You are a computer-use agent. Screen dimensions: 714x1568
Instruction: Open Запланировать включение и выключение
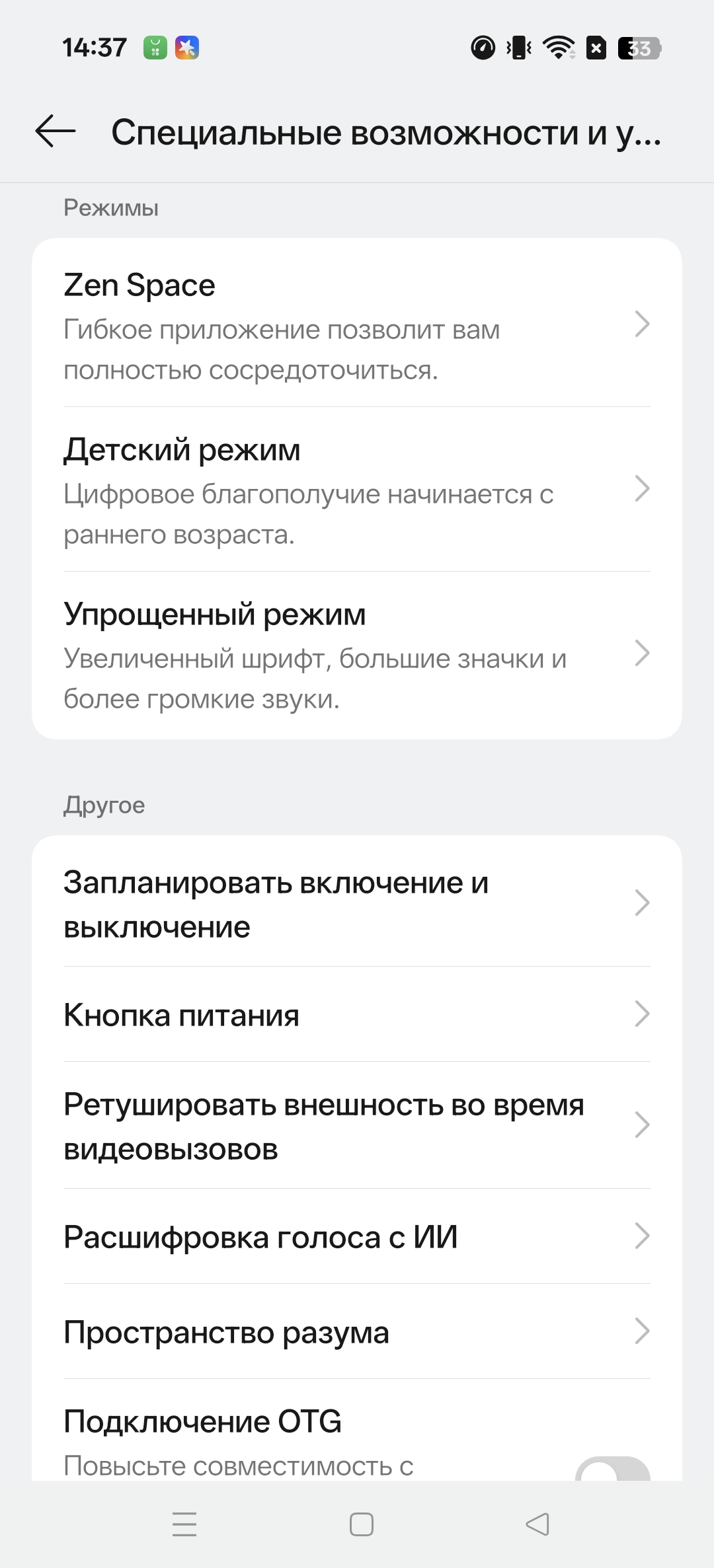pos(357,903)
